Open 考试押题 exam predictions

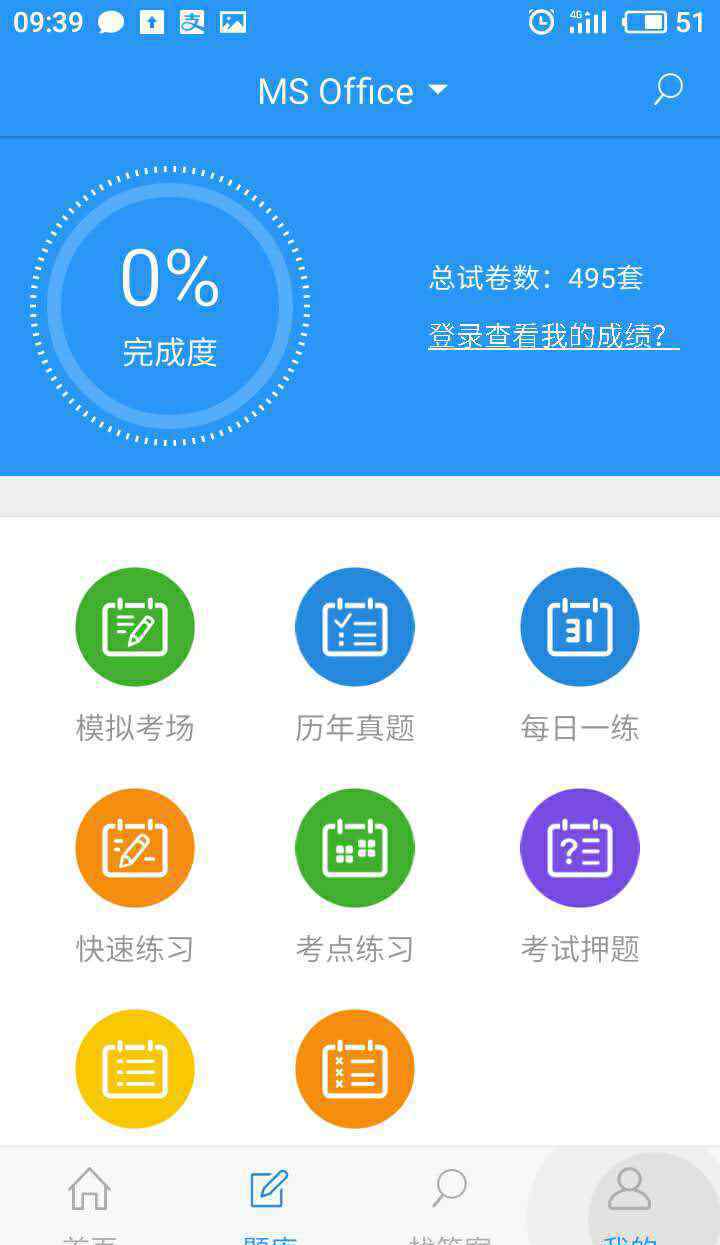(x=580, y=876)
